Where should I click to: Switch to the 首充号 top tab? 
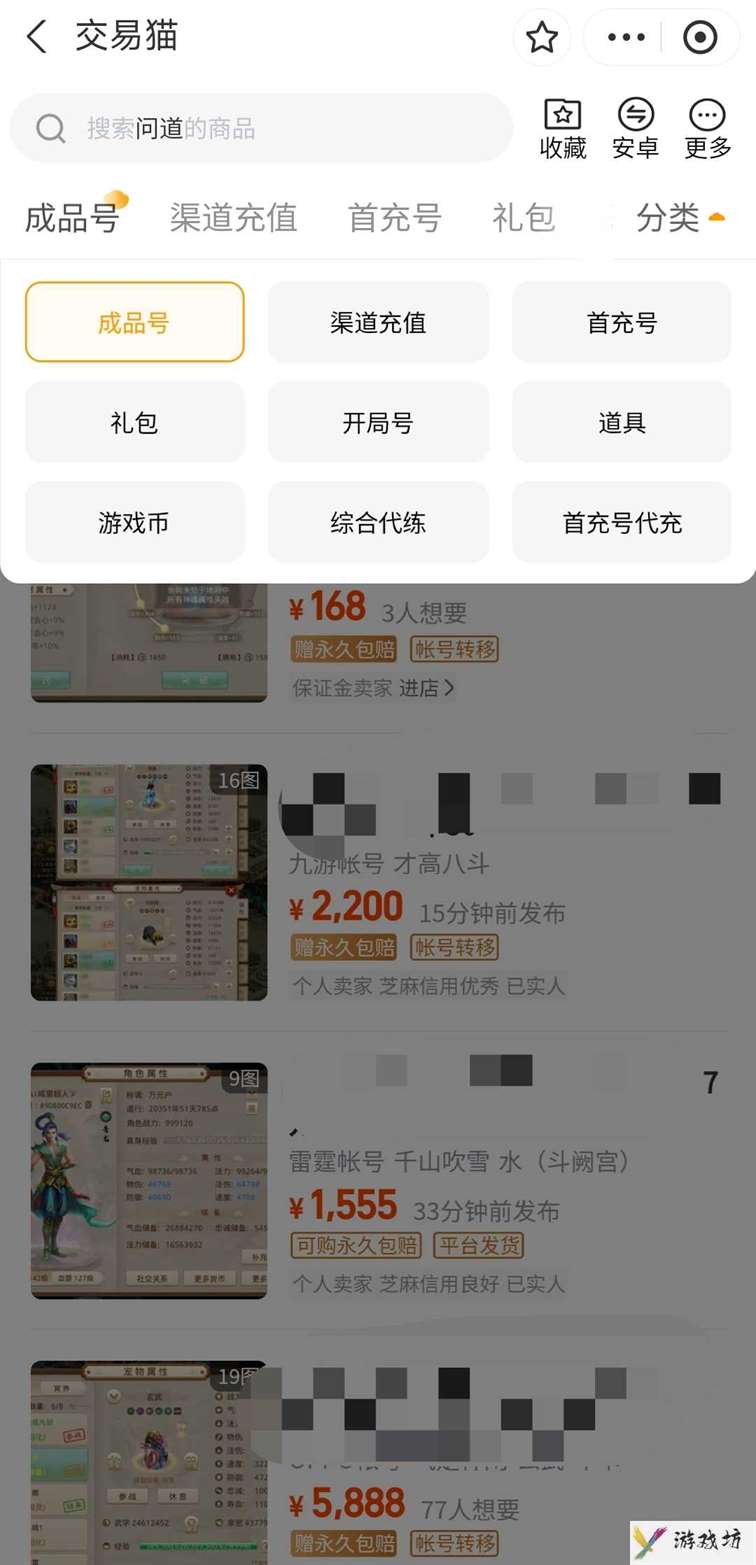394,217
